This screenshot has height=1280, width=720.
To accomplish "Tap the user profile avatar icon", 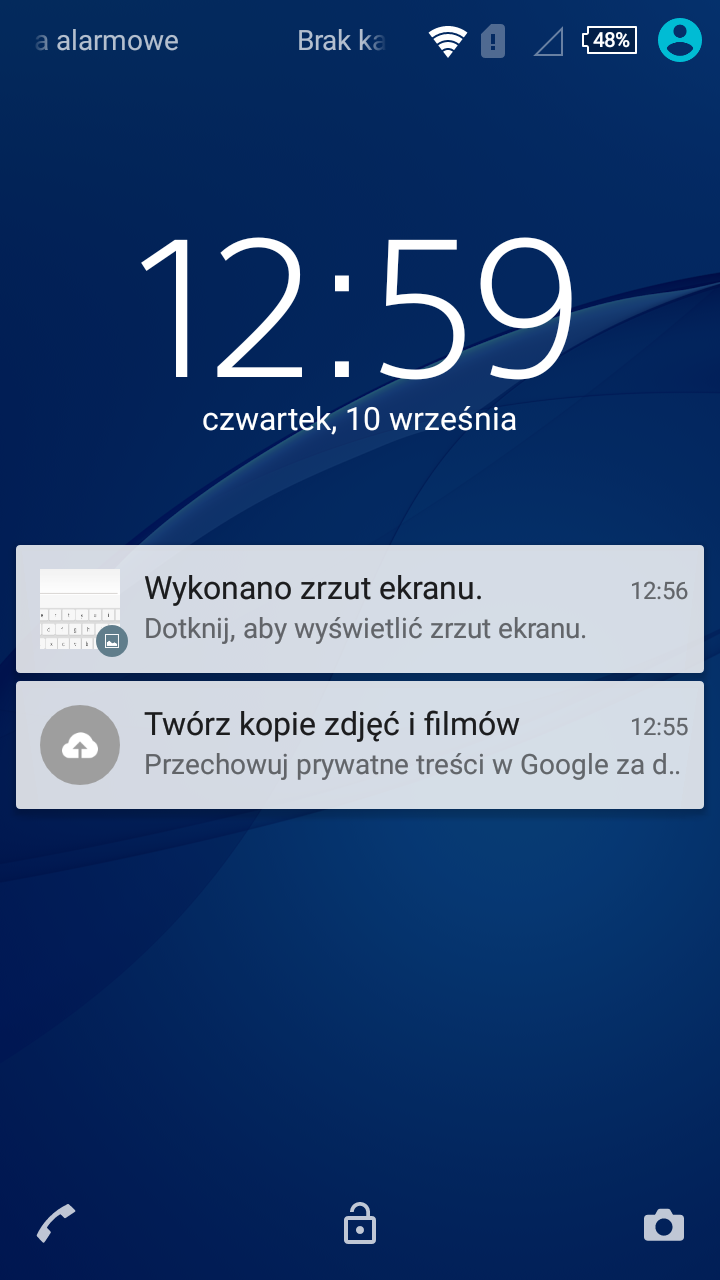I will [x=680, y=40].
